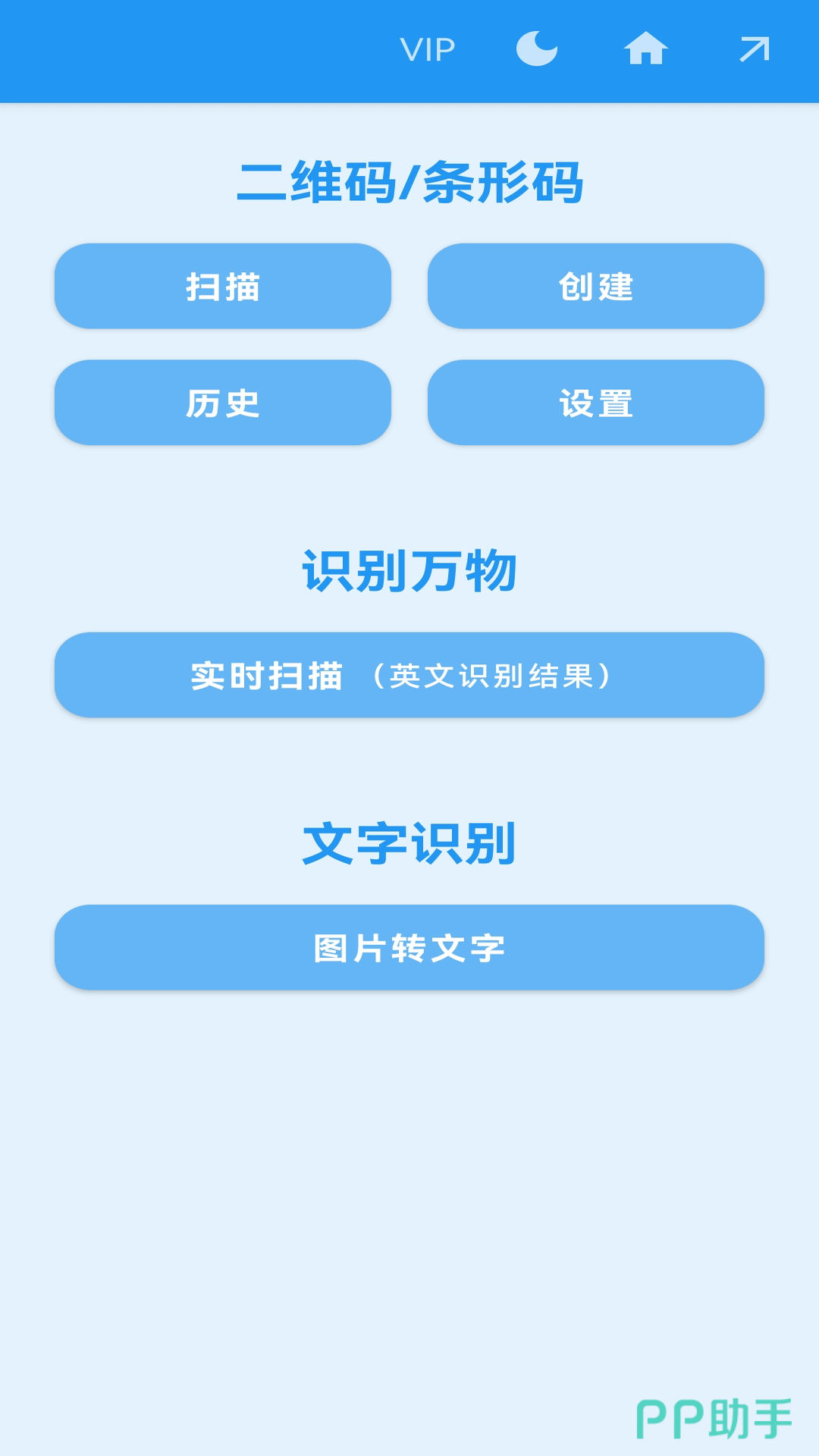This screenshot has height=1456, width=819.
Task: Open the 设置 settings button
Action: pos(596,403)
